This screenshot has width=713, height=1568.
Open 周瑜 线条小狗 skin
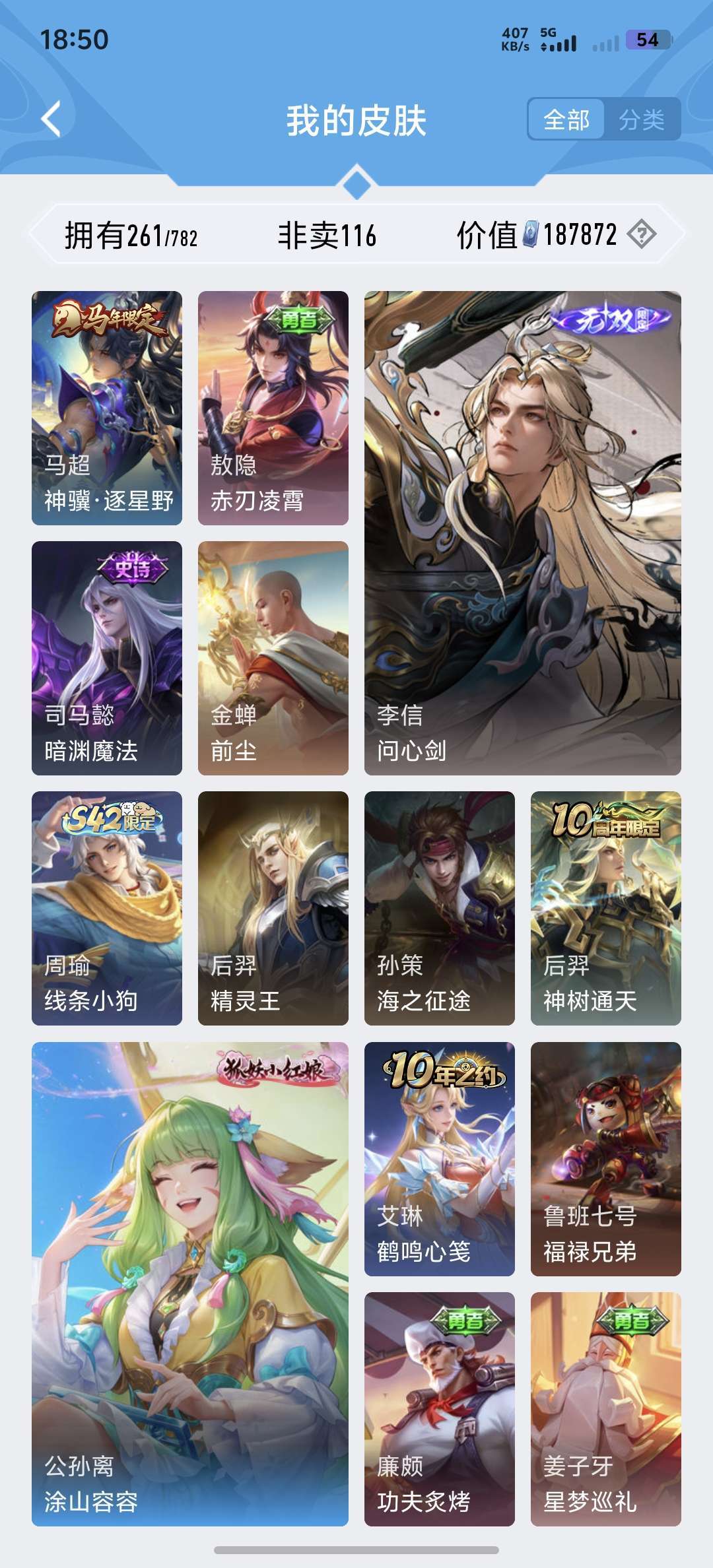coord(107,908)
